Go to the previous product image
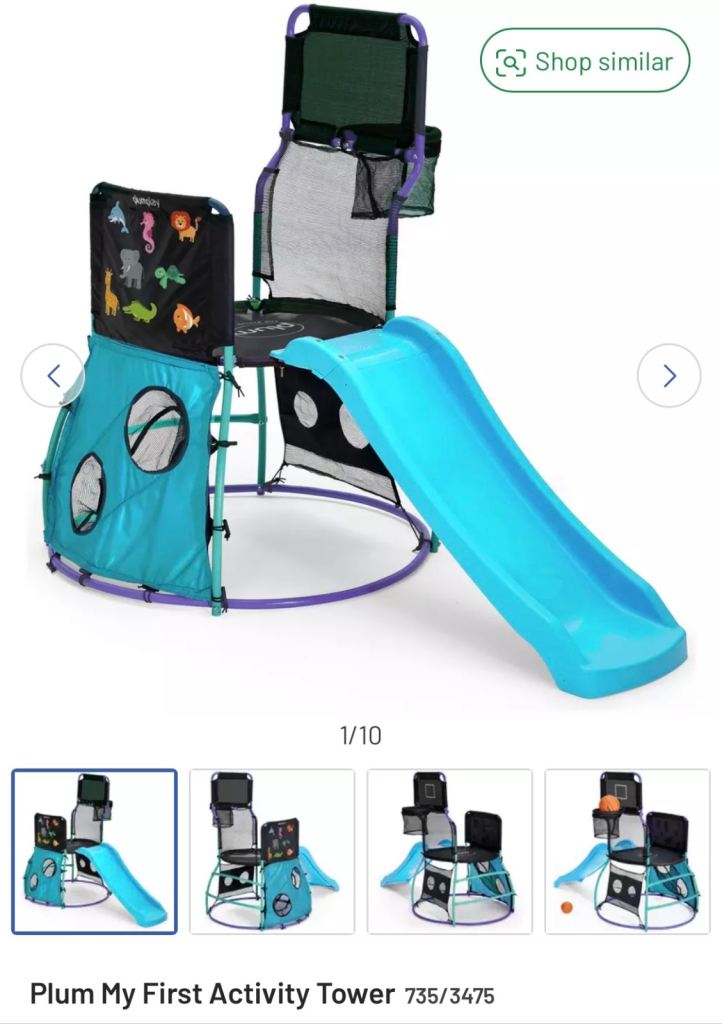Screen dimensions: 722x1024 (52, 376)
